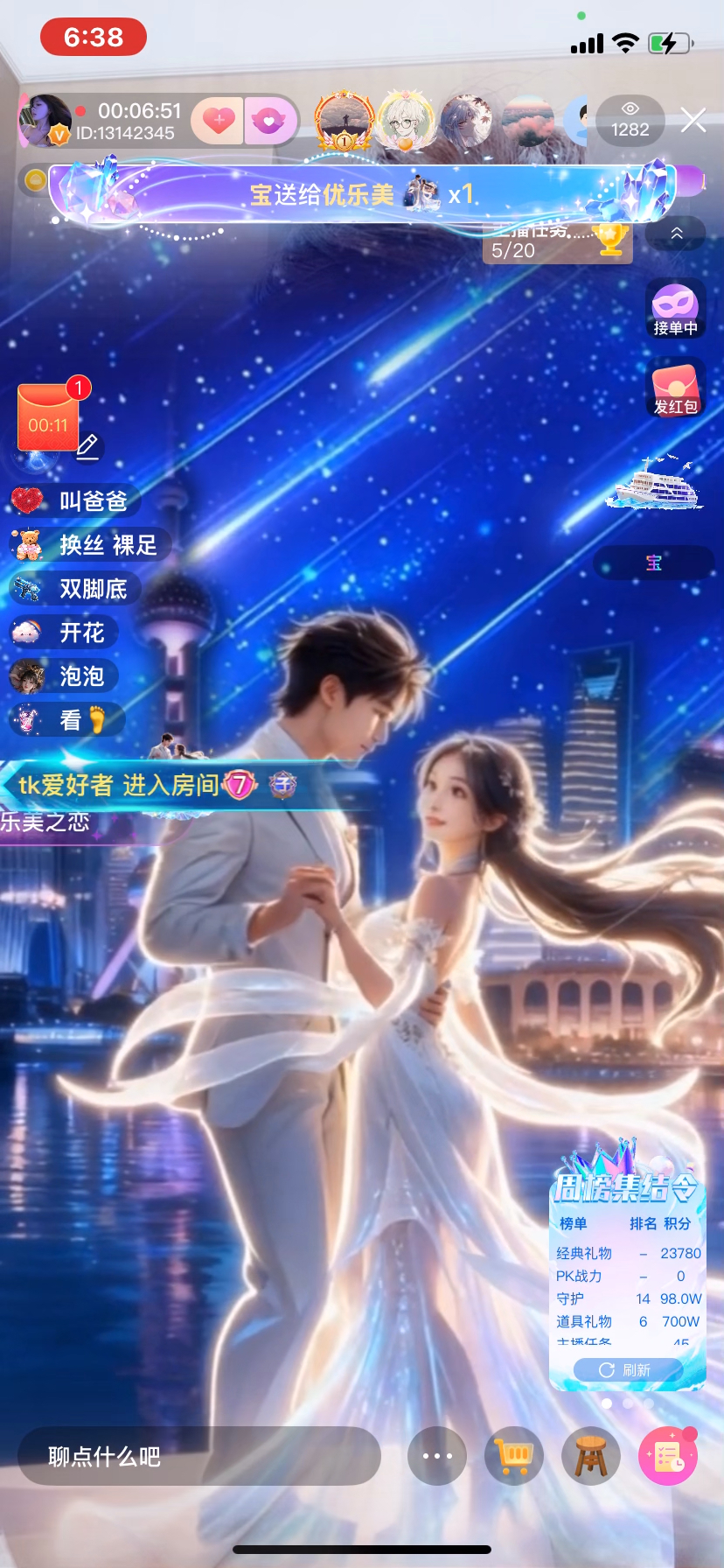Screen dimensions: 724x1568
Task: Open the top-ranked viewer's avatar
Action: 345,121
